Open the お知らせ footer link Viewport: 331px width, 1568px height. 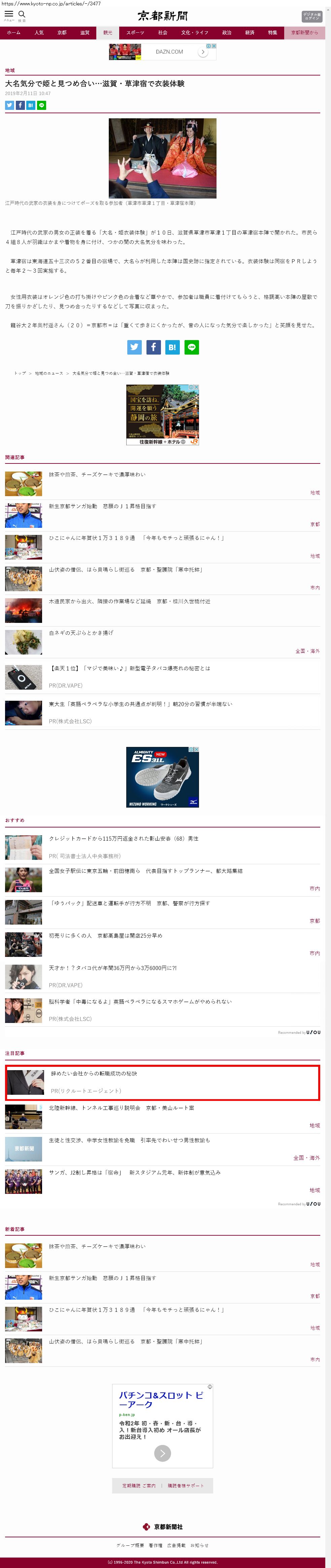point(199,1545)
